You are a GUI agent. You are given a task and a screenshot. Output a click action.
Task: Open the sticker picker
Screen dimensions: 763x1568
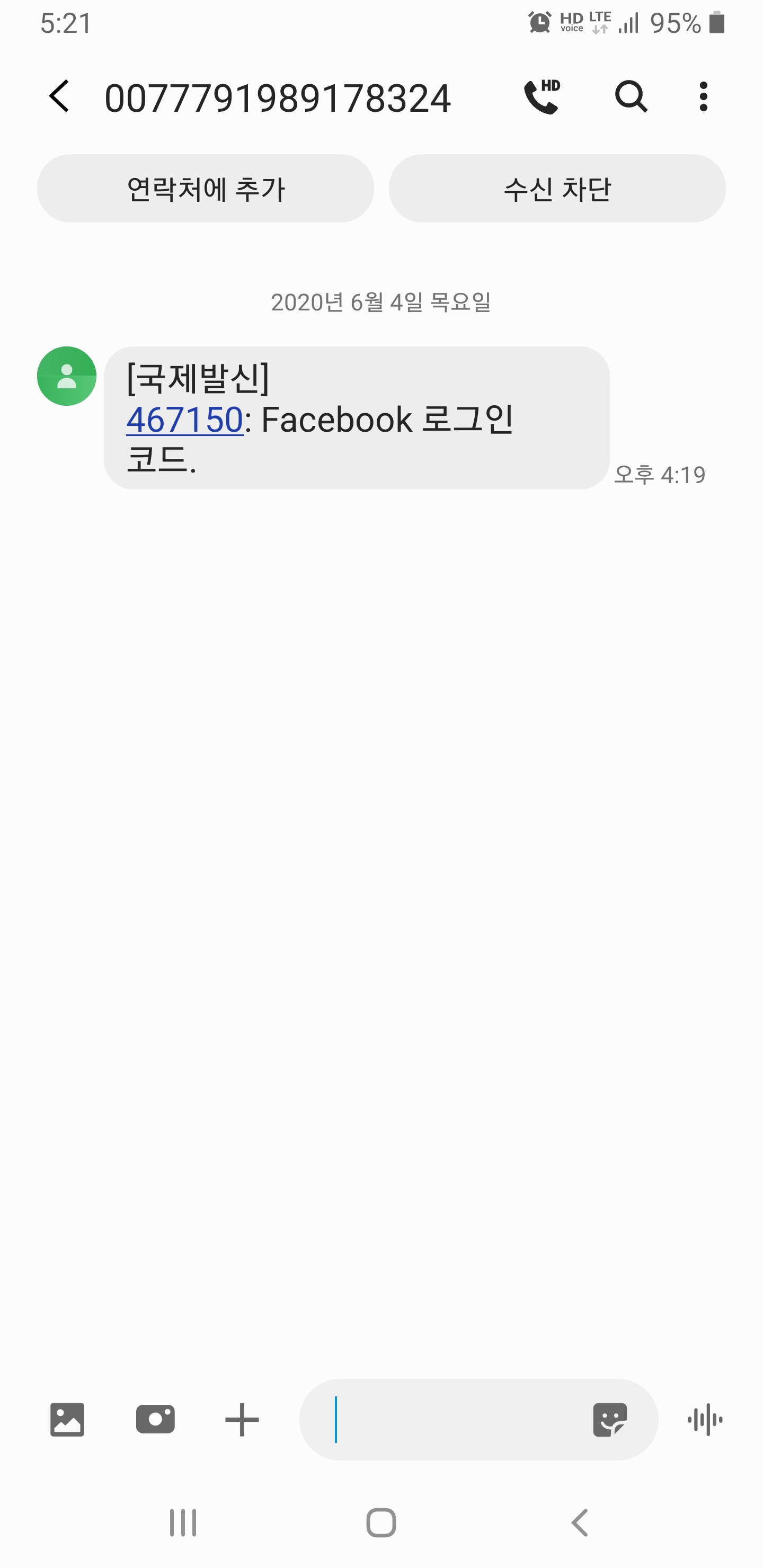pyautogui.click(x=609, y=1420)
